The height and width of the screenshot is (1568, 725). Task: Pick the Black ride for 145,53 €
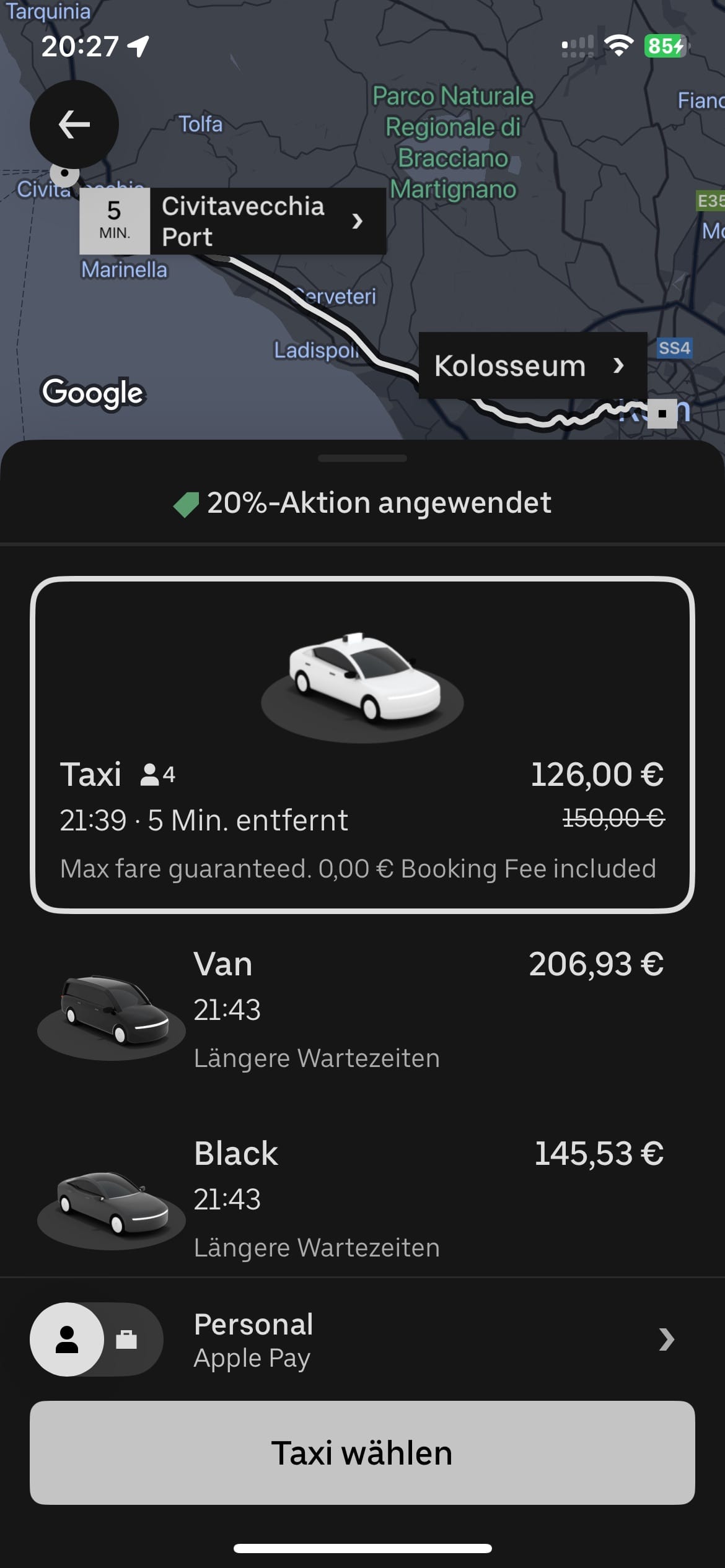pos(362,1199)
